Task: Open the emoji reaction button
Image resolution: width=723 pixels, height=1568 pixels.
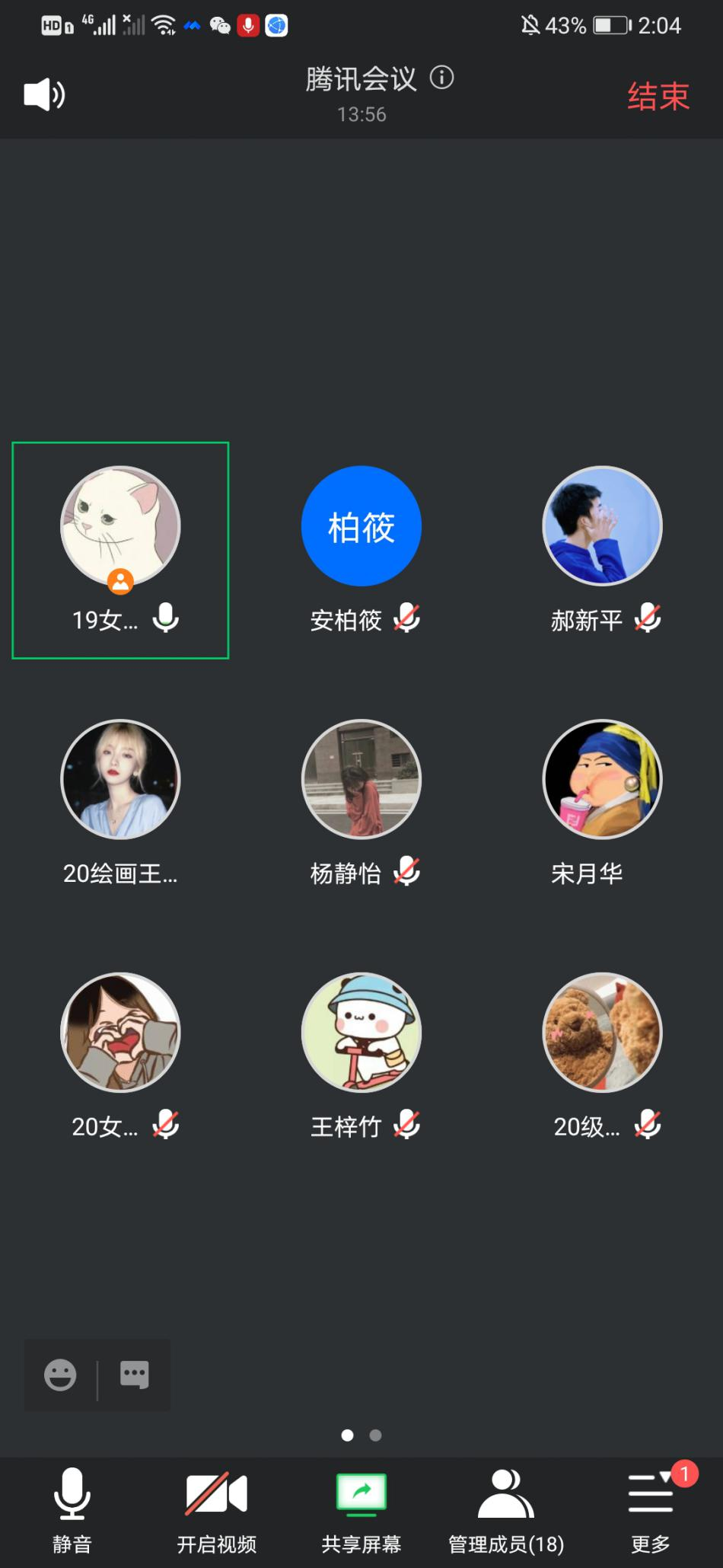Action: coord(60,1375)
